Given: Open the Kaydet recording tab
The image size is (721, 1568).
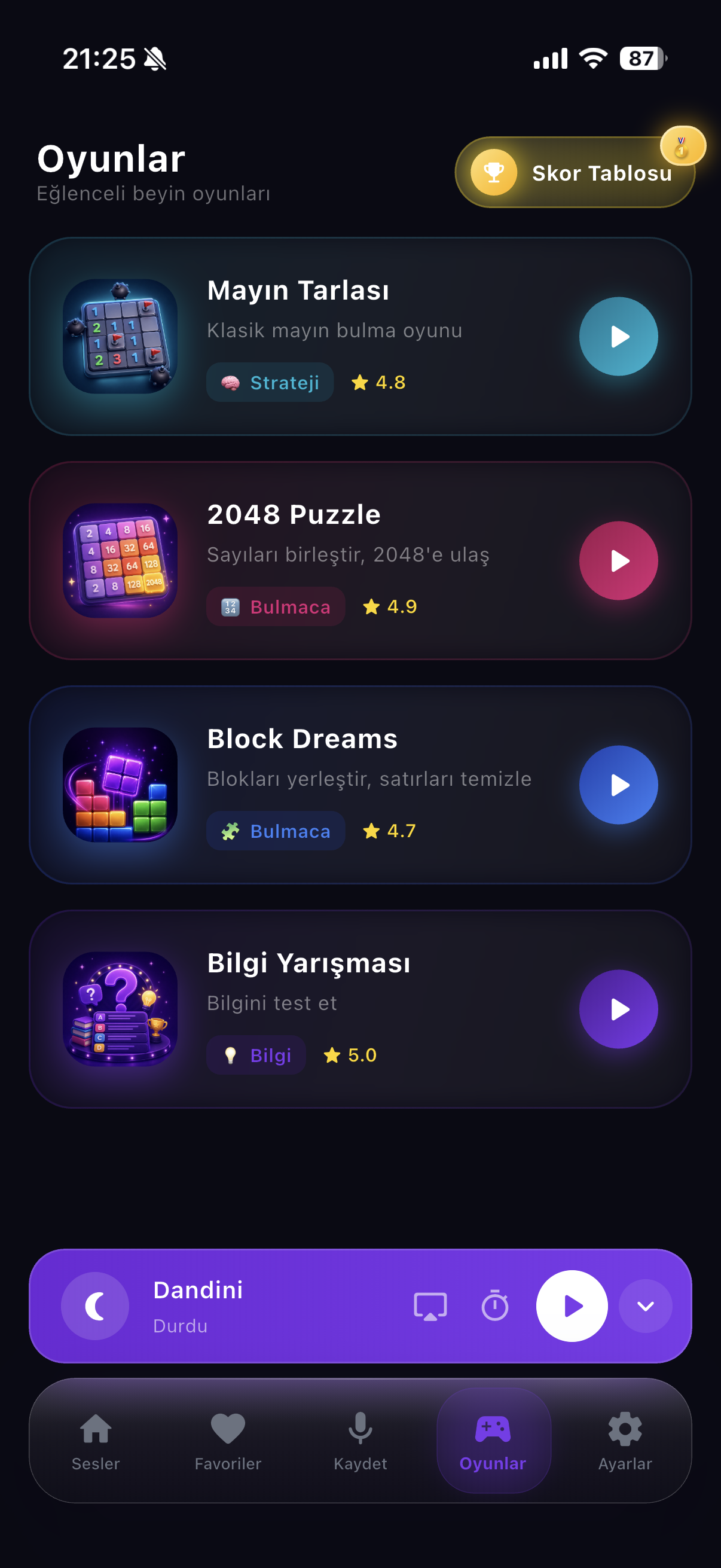Looking at the screenshot, I should [x=360, y=1440].
